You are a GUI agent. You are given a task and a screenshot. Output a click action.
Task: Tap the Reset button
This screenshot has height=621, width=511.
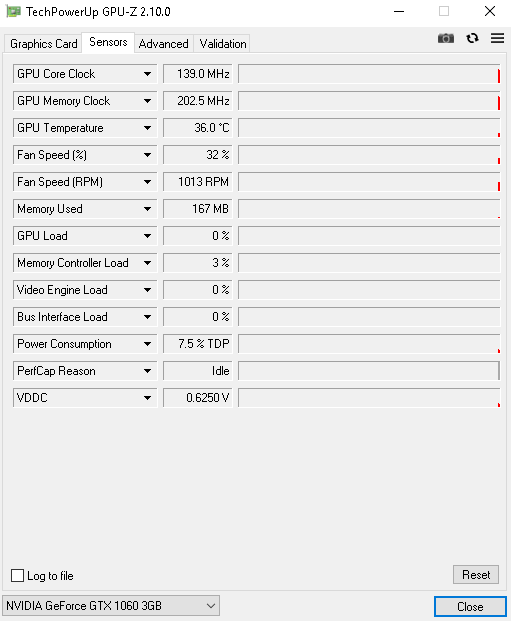476,575
